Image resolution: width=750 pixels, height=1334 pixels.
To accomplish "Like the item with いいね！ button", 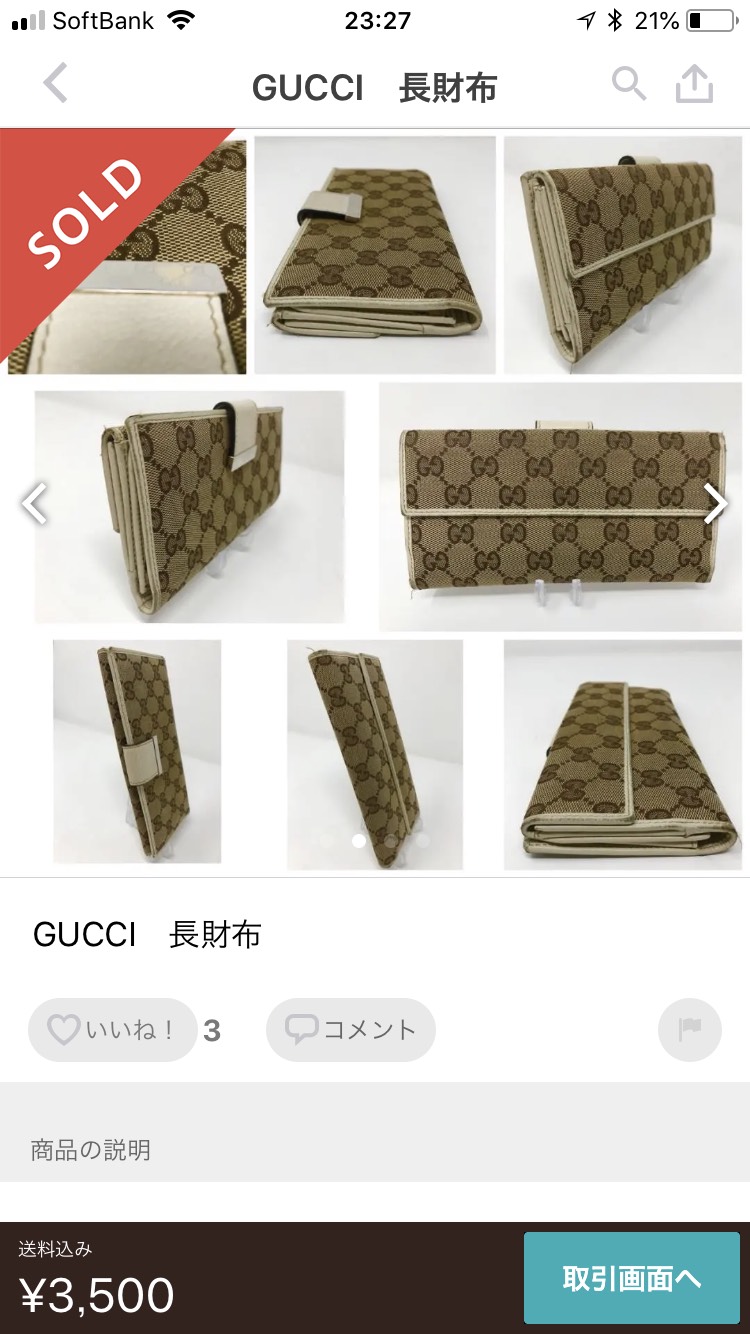I will click(x=112, y=1030).
